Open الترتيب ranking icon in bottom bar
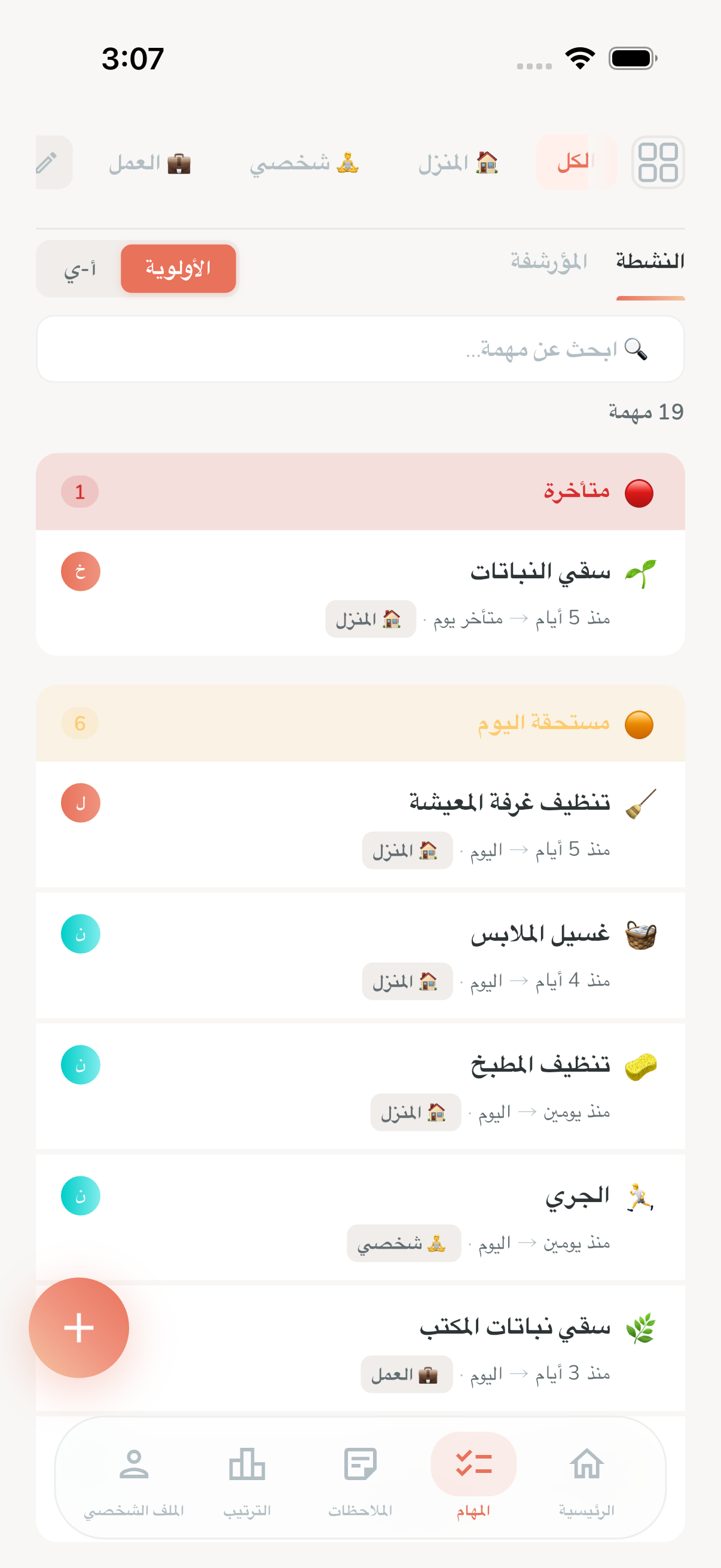The height and width of the screenshot is (1568, 721). point(247,1465)
